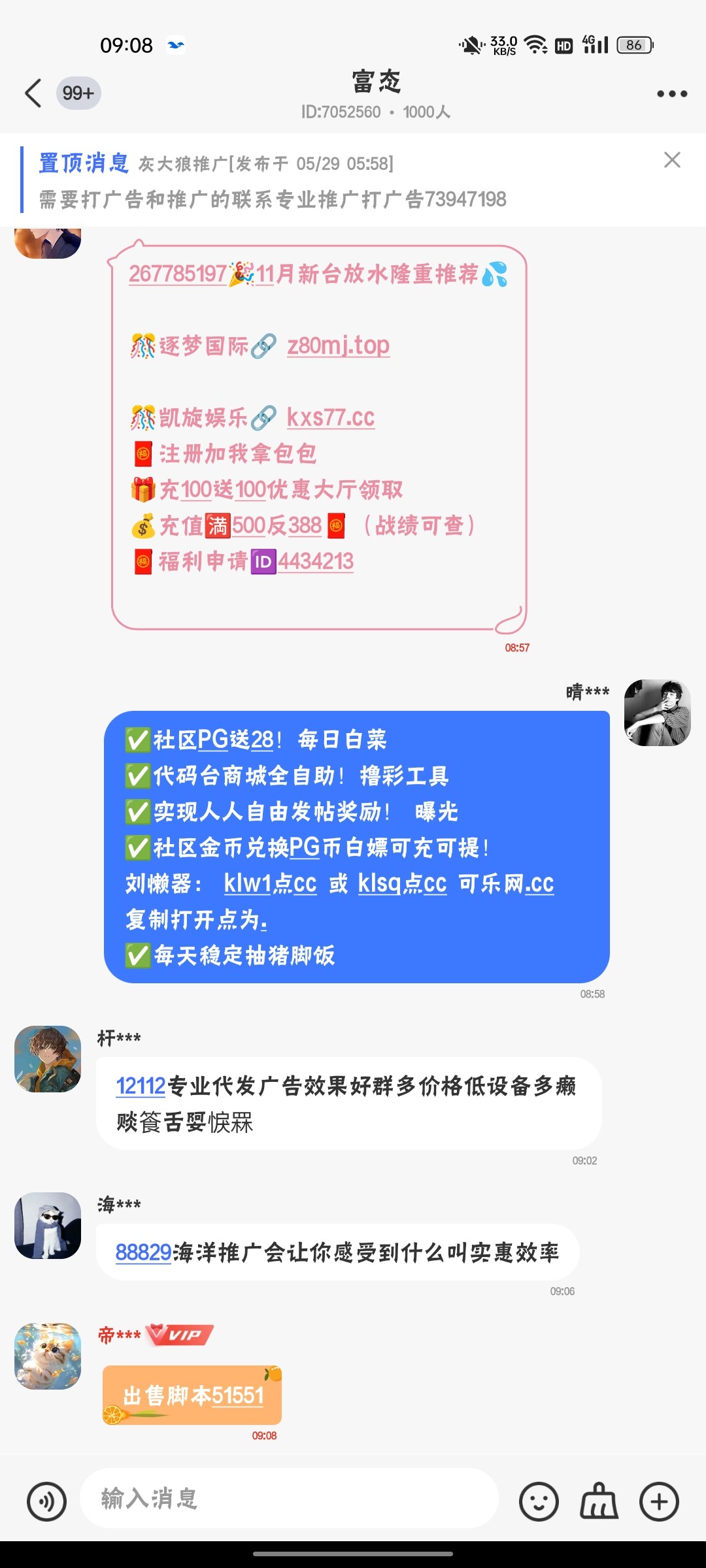View 晴***'s profile avatar
Screen dimensions: 706x1568
[x=657, y=713]
